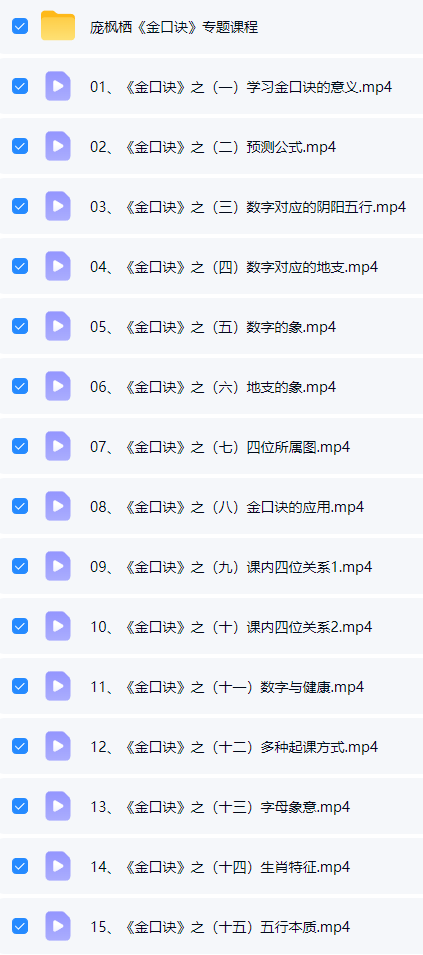
Task: Uncheck the checkbox for 02 预测公式.mp4
Action: pyautogui.click(x=20, y=146)
